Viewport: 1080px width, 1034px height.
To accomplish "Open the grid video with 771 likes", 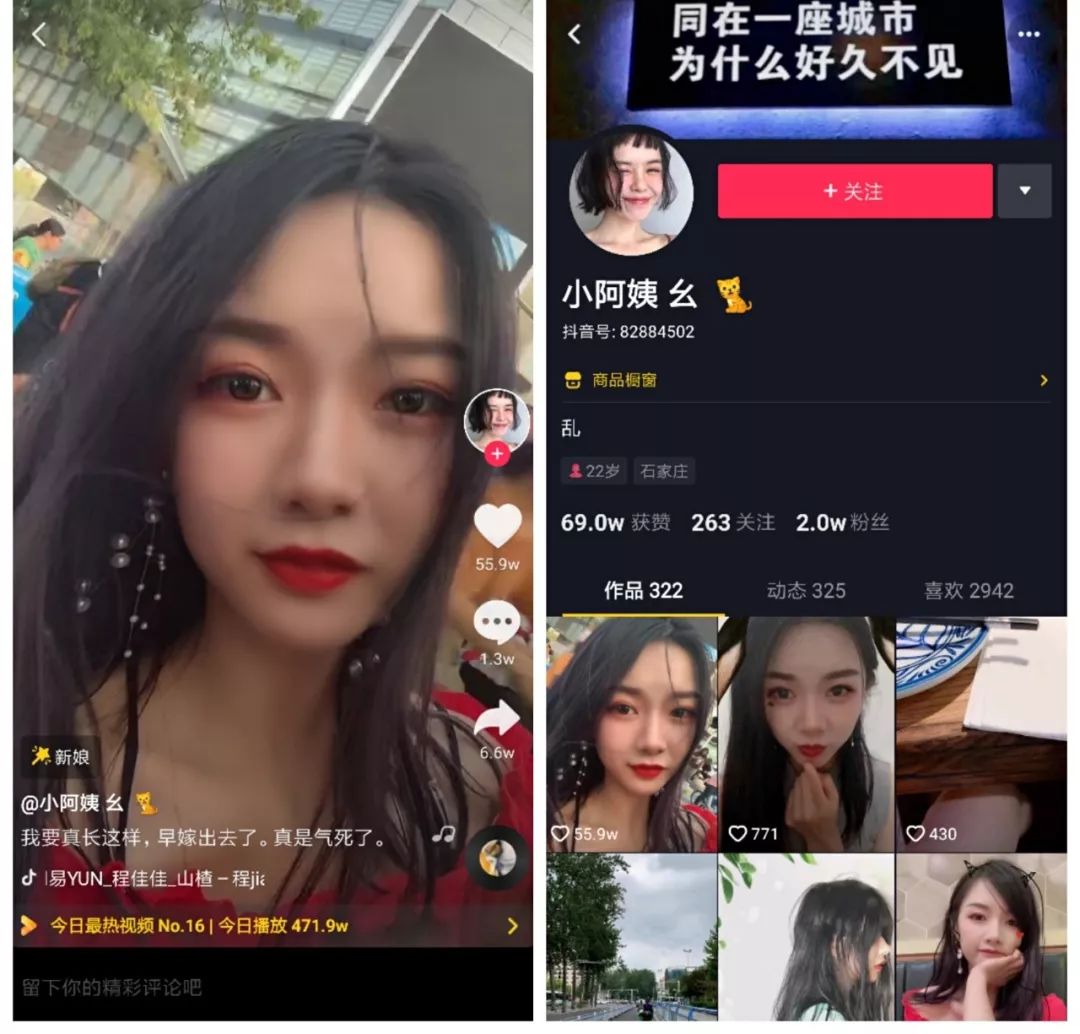I will 806,734.
